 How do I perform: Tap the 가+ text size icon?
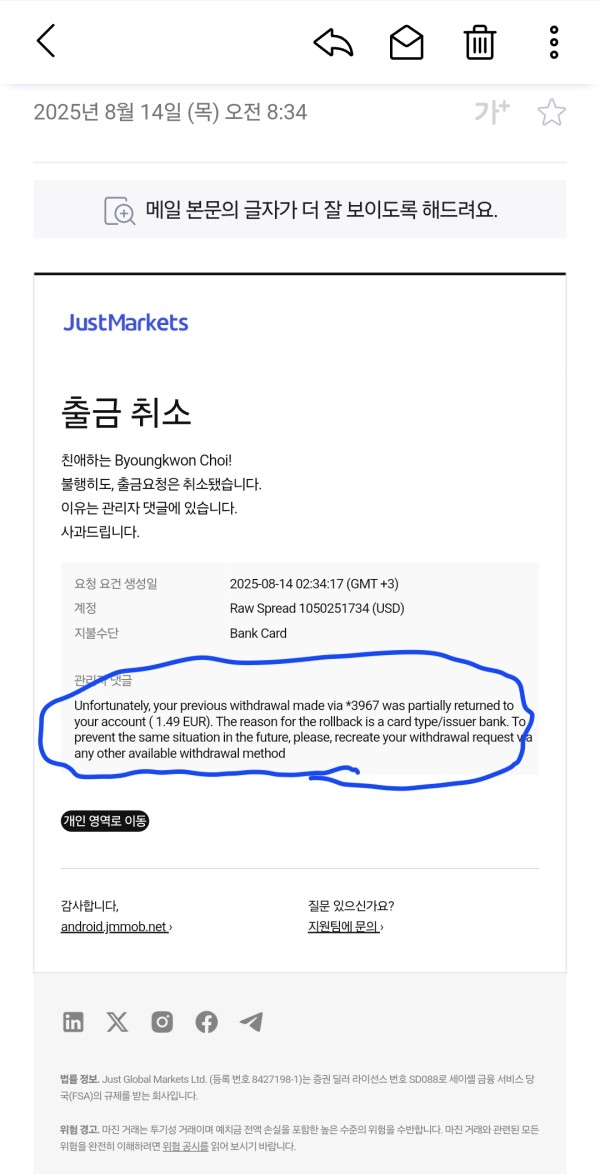pos(491,112)
